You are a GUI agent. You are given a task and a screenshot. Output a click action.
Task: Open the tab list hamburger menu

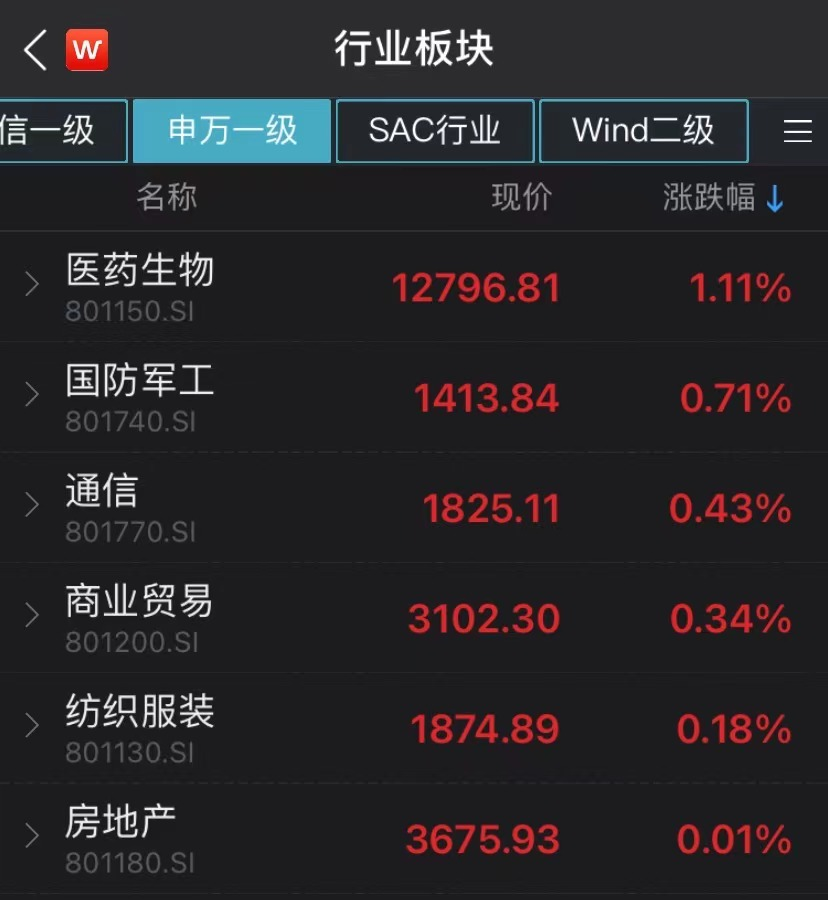[x=797, y=132]
